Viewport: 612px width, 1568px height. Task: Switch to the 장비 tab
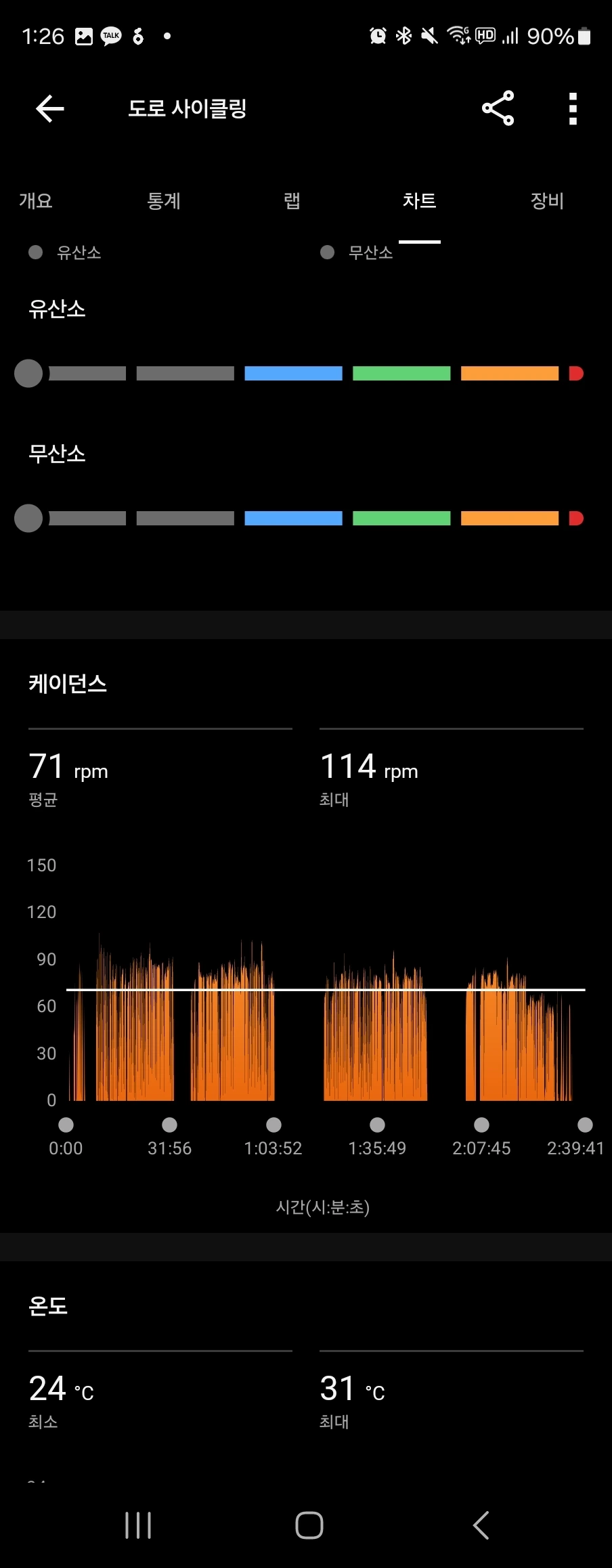[547, 200]
